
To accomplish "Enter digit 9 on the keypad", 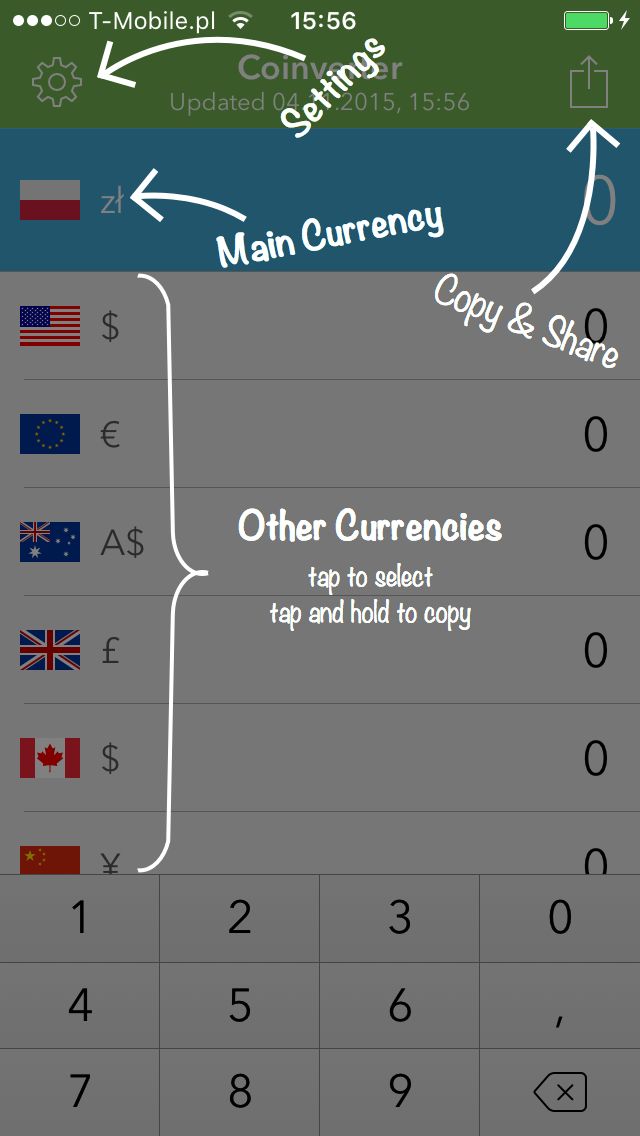I will 400,1093.
